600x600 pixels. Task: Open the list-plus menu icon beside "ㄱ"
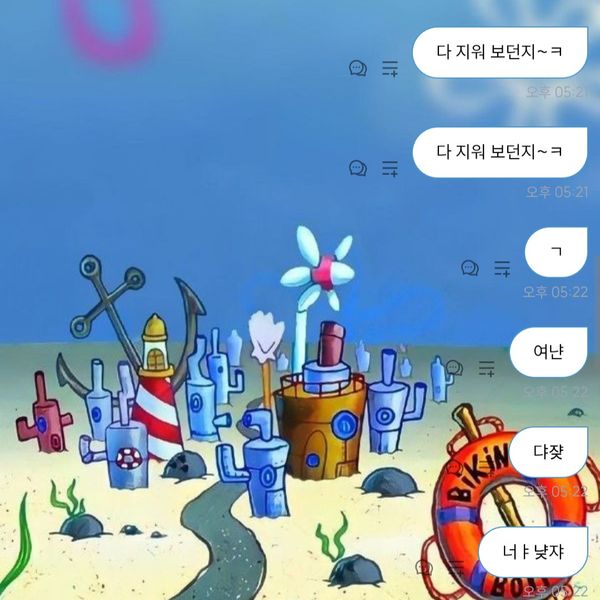pos(502,268)
